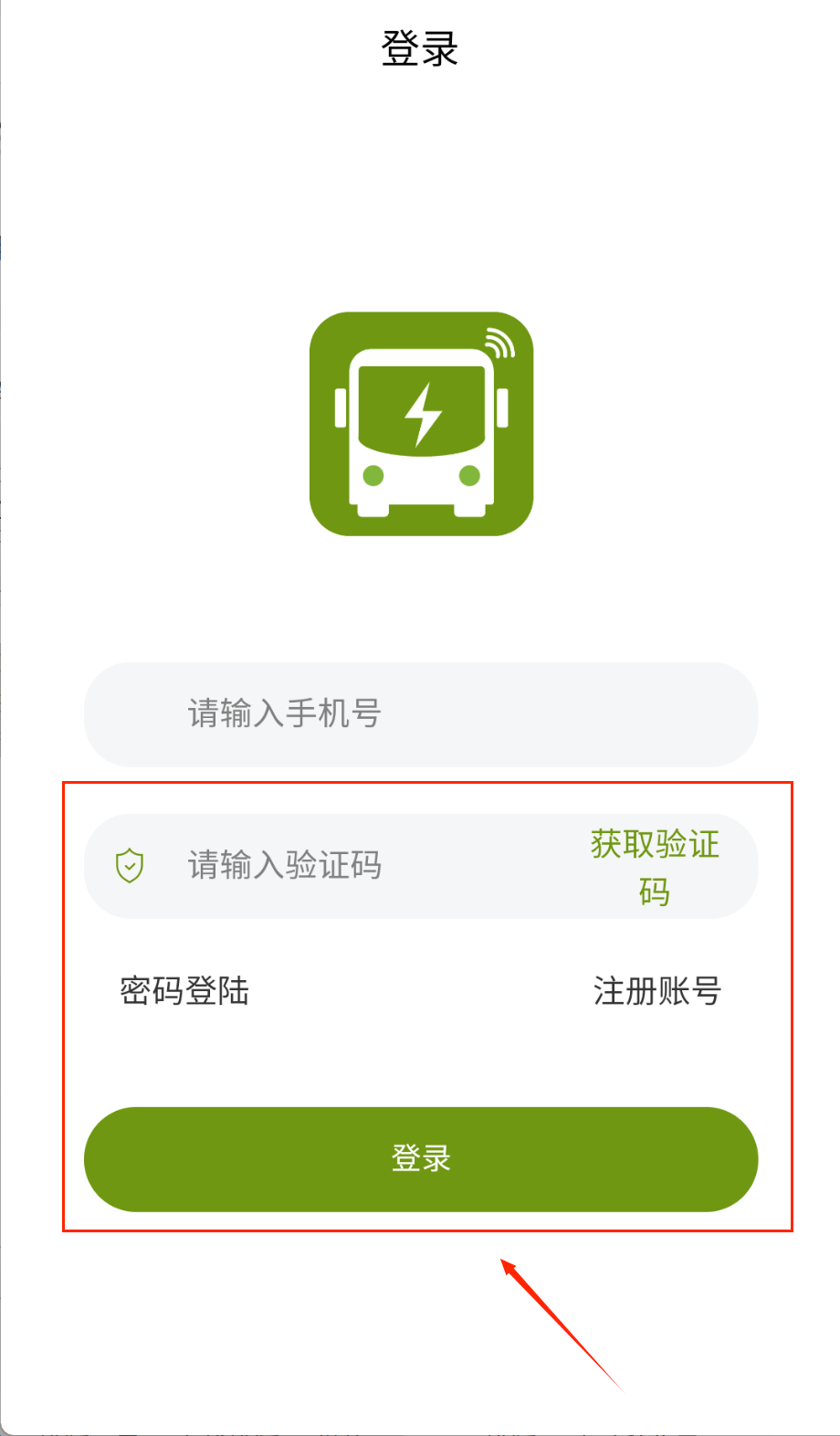This screenshot has width=840, height=1436.
Task: Open 注册账号 to register an account
Action: click(x=656, y=991)
